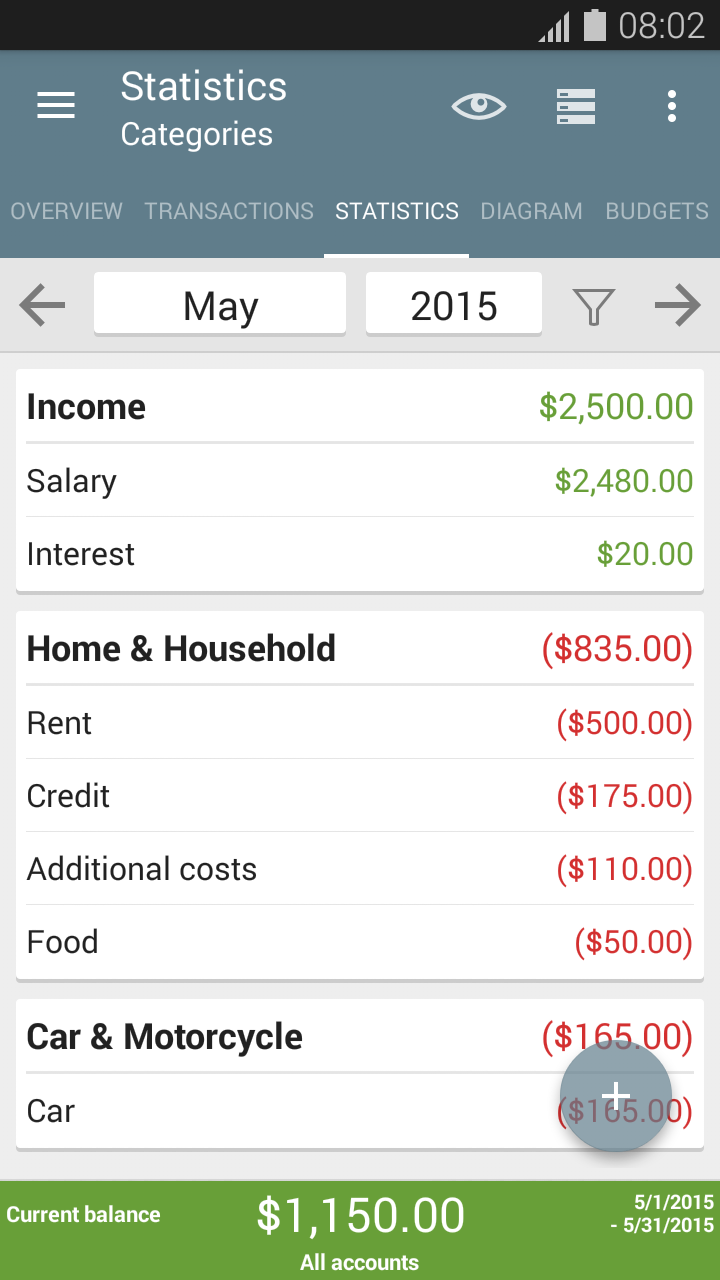Open the navigation drawer menu

click(56, 105)
